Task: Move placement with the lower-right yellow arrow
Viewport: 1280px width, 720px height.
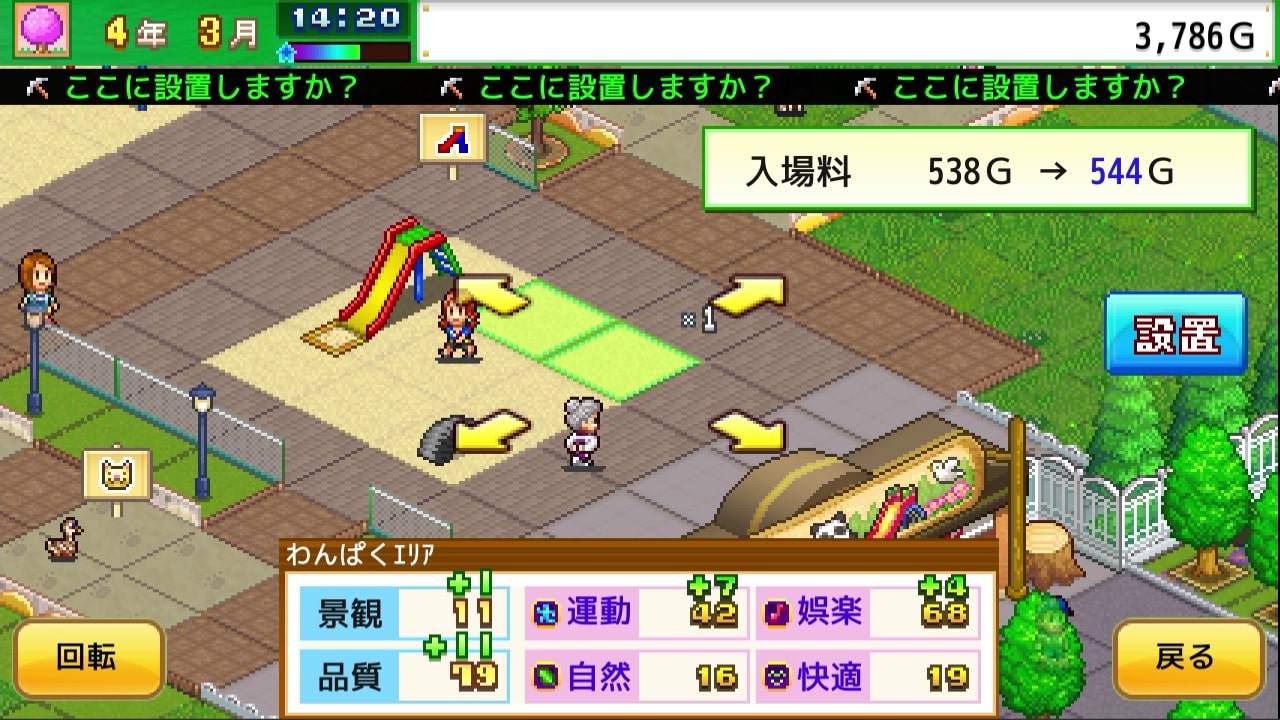Action: pyautogui.click(x=748, y=434)
